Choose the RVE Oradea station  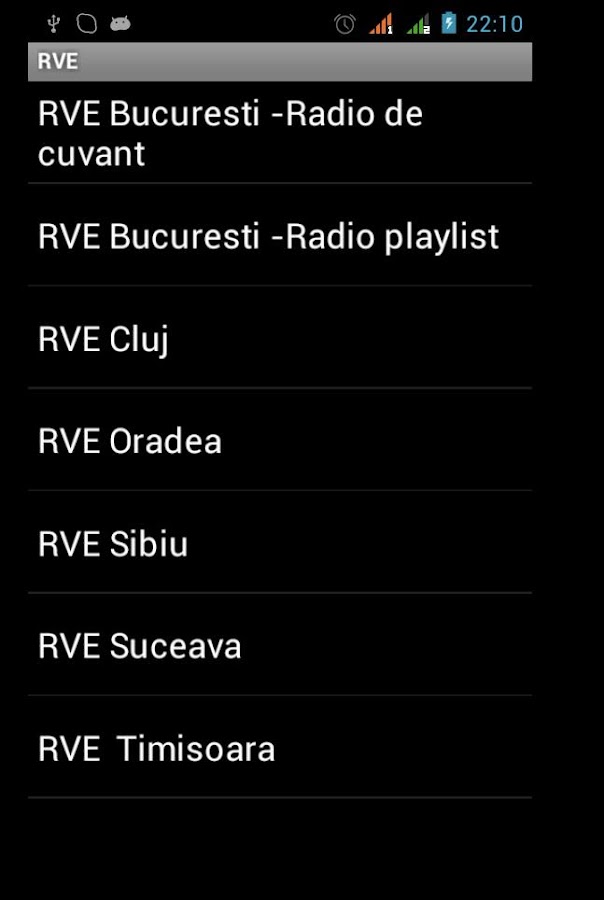click(x=130, y=442)
